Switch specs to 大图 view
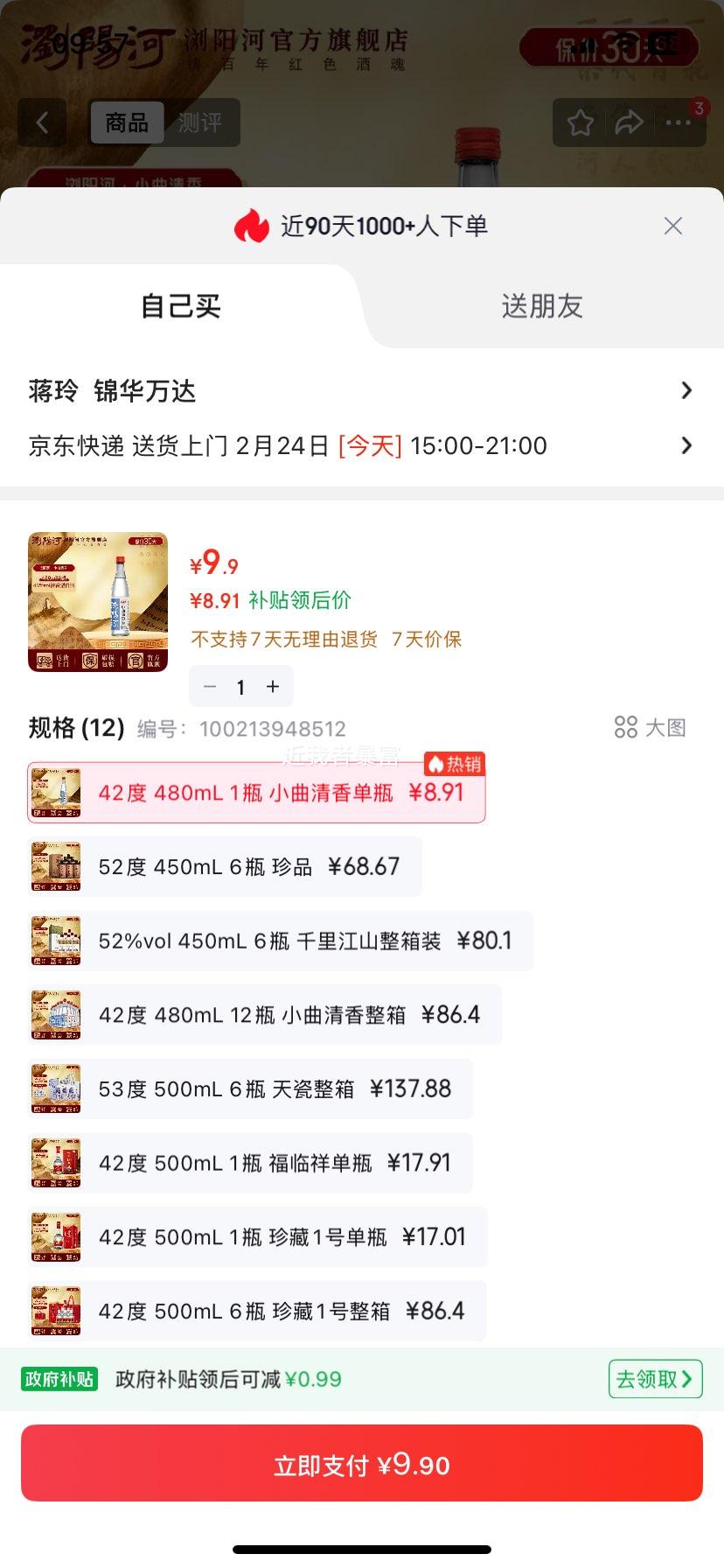The height and width of the screenshot is (1568, 724). tap(650, 727)
